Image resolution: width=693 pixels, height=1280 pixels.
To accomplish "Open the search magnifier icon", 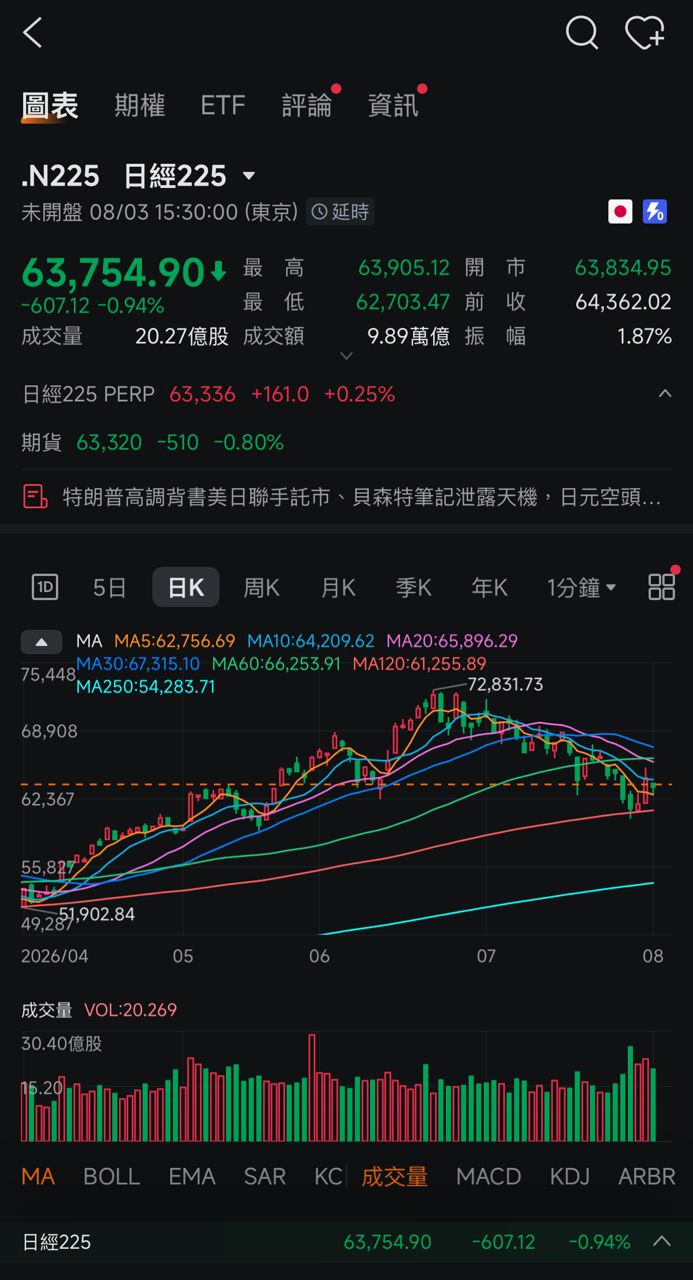I will [x=581, y=33].
